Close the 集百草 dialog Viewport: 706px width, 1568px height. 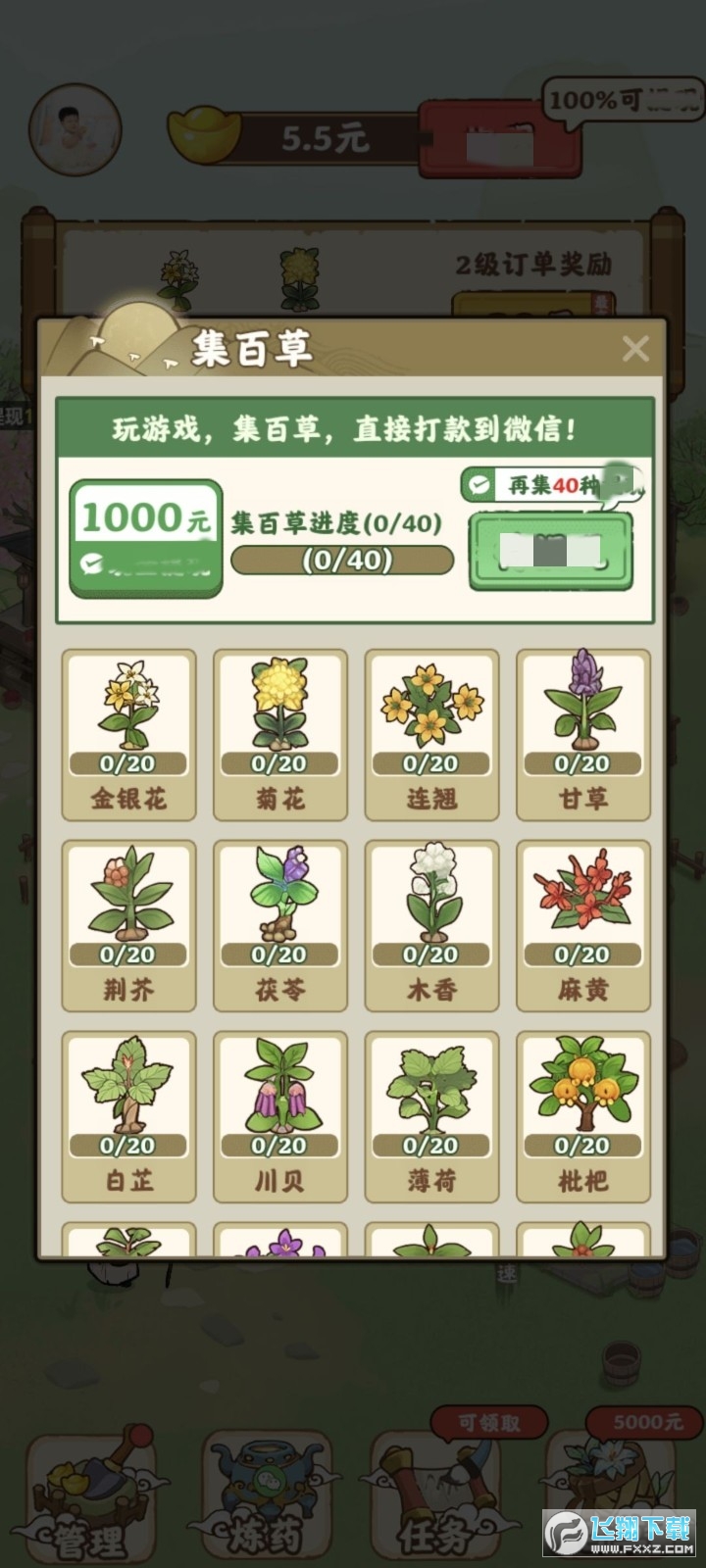(635, 348)
